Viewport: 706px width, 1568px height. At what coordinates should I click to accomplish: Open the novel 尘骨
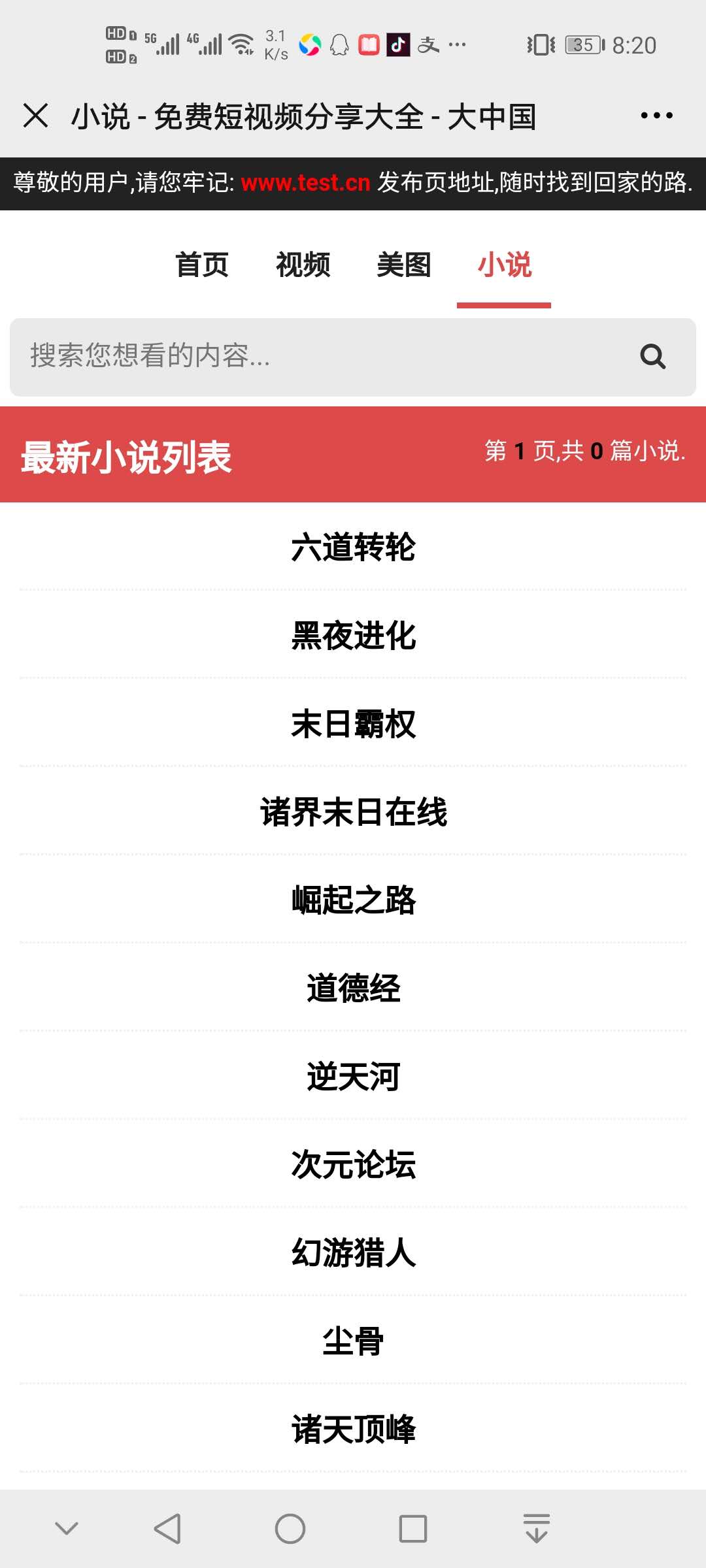point(353,1341)
